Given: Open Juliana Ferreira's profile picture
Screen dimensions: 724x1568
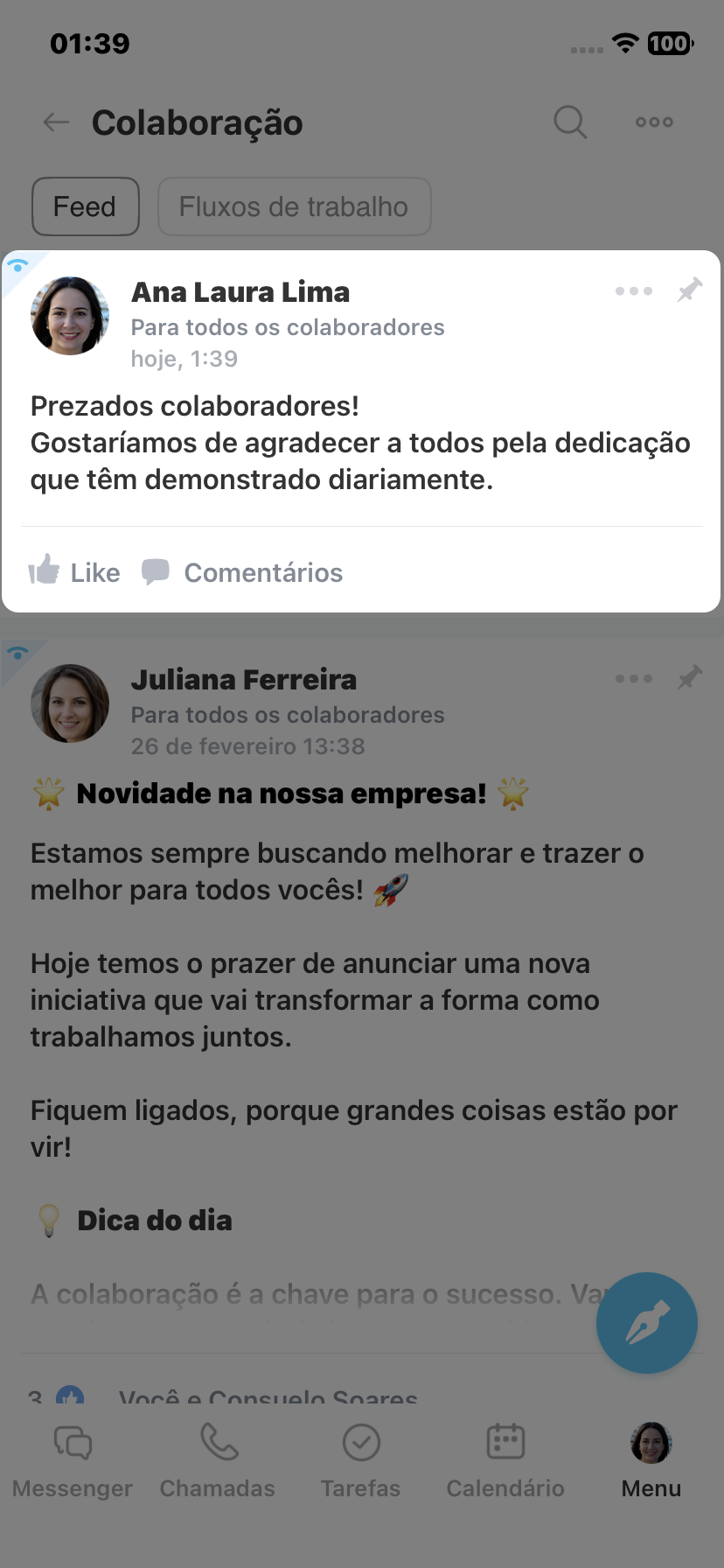Looking at the screenshot, I should (x=70, y=703).
